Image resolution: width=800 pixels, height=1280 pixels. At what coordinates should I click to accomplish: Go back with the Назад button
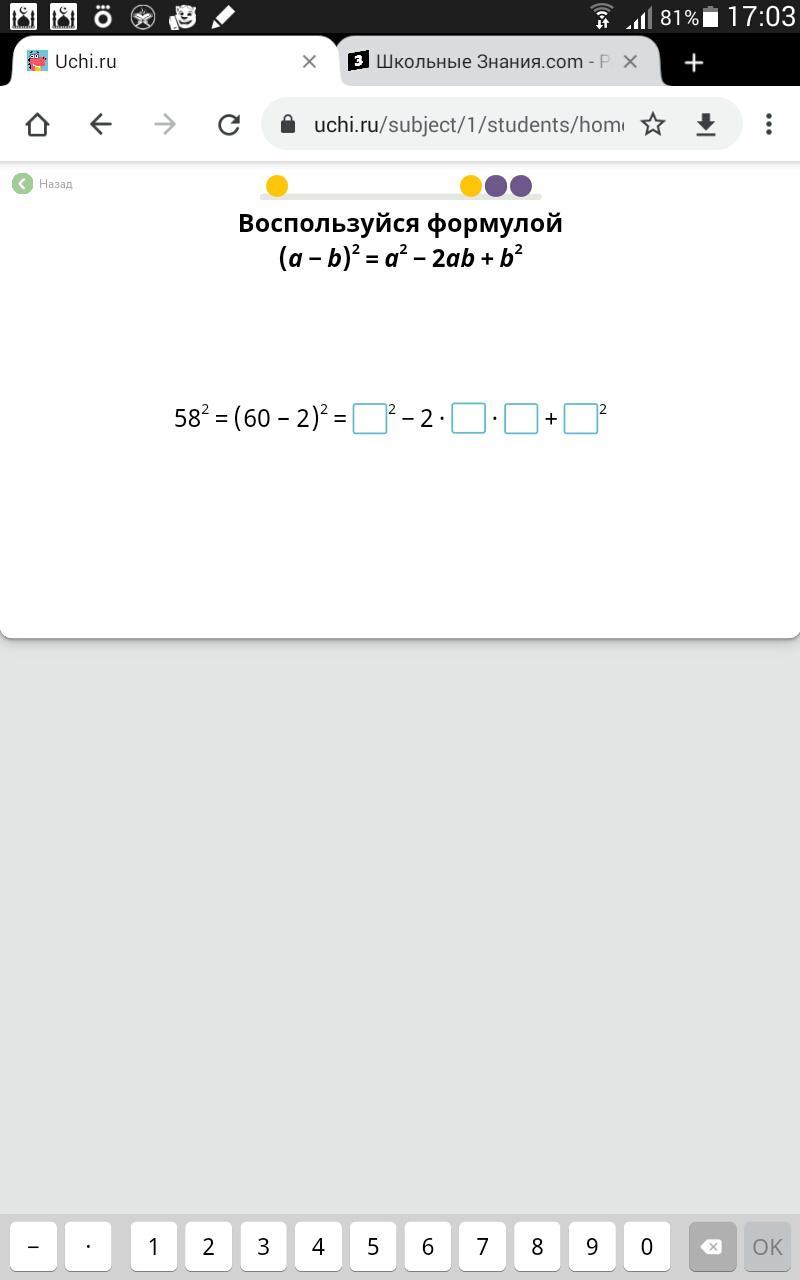pos(42,184)
